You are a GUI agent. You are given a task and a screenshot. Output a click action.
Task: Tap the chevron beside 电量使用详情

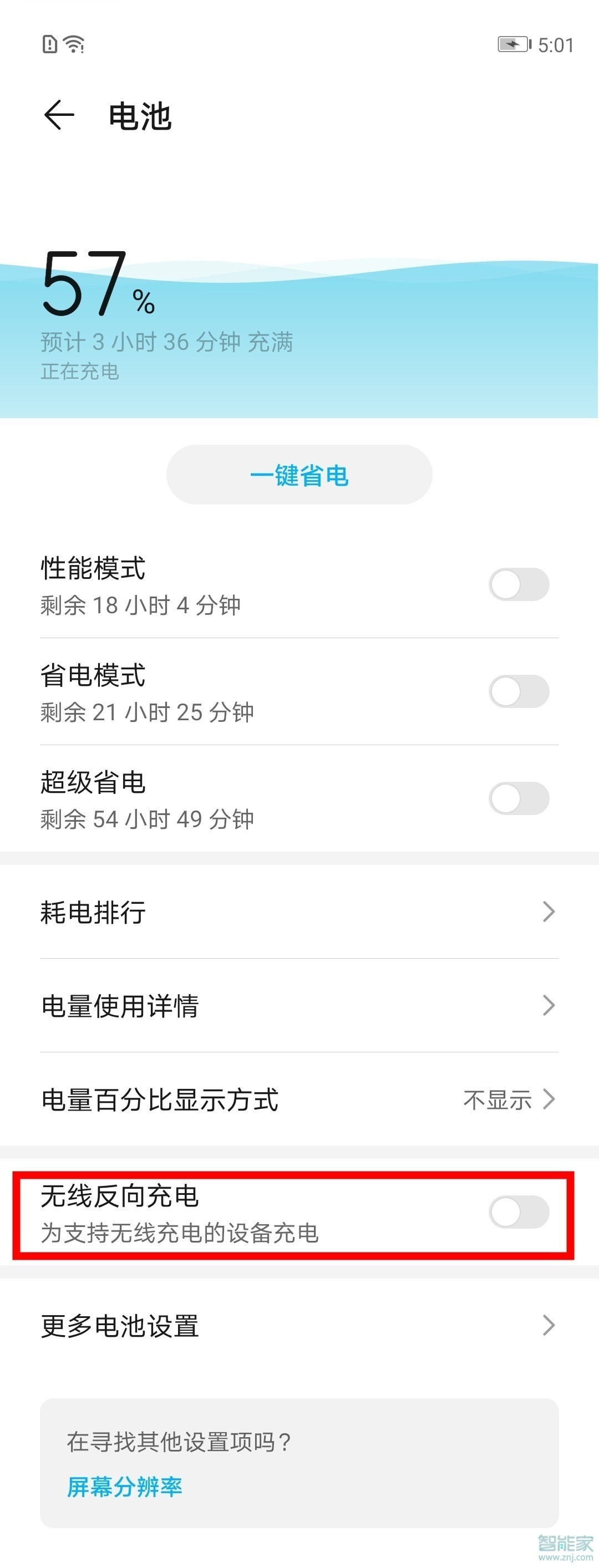[549, 1006]
